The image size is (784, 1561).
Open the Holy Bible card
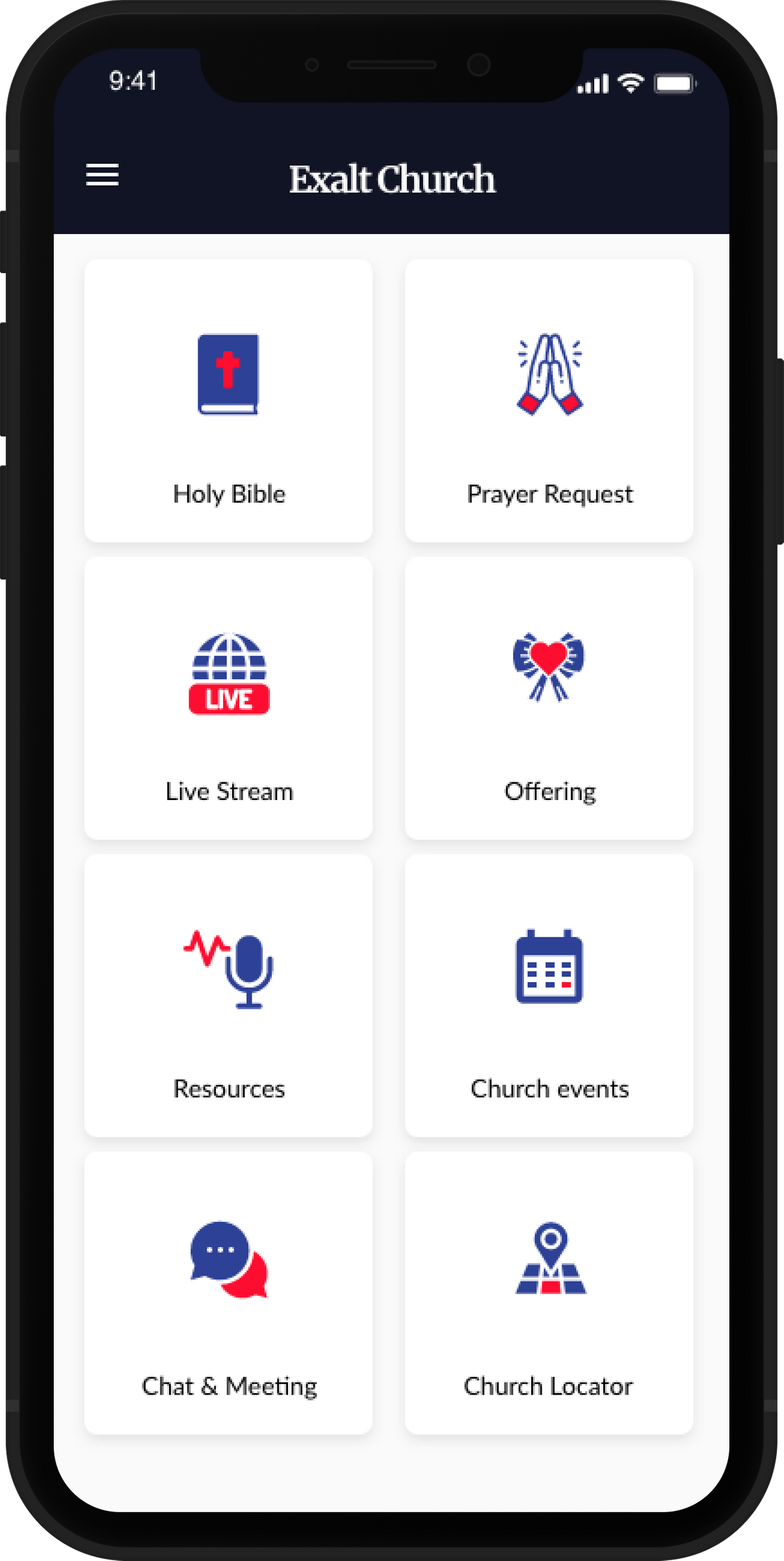point(228,401)
